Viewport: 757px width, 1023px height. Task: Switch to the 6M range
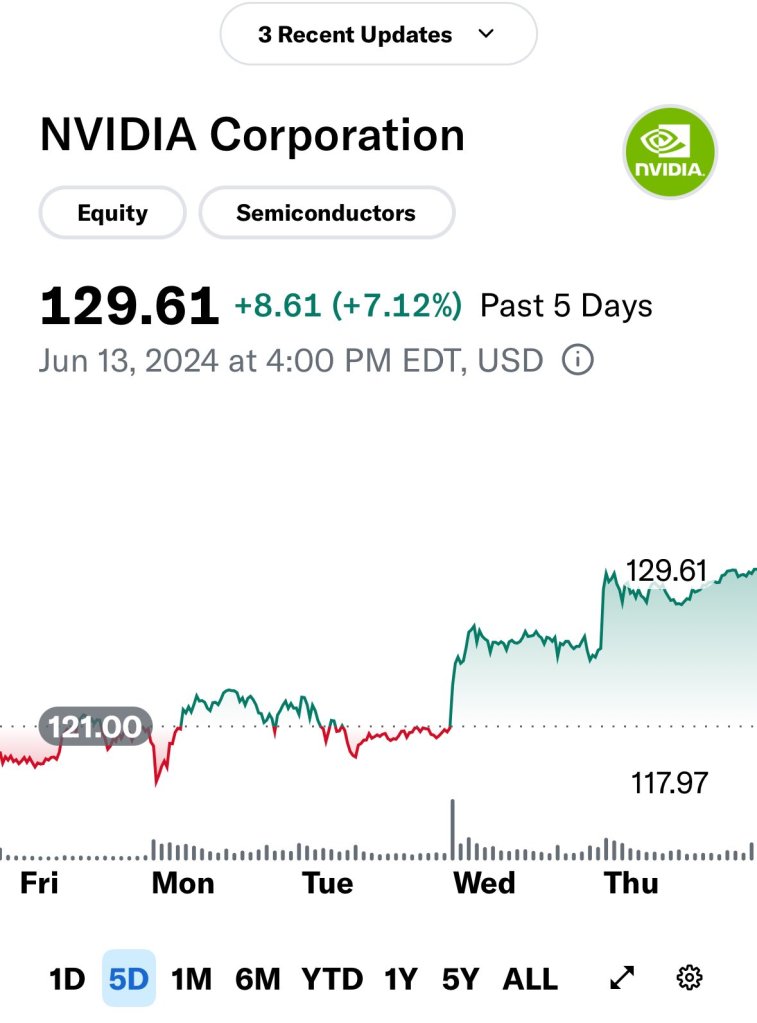pyautogui.click(x=257, y=979)
